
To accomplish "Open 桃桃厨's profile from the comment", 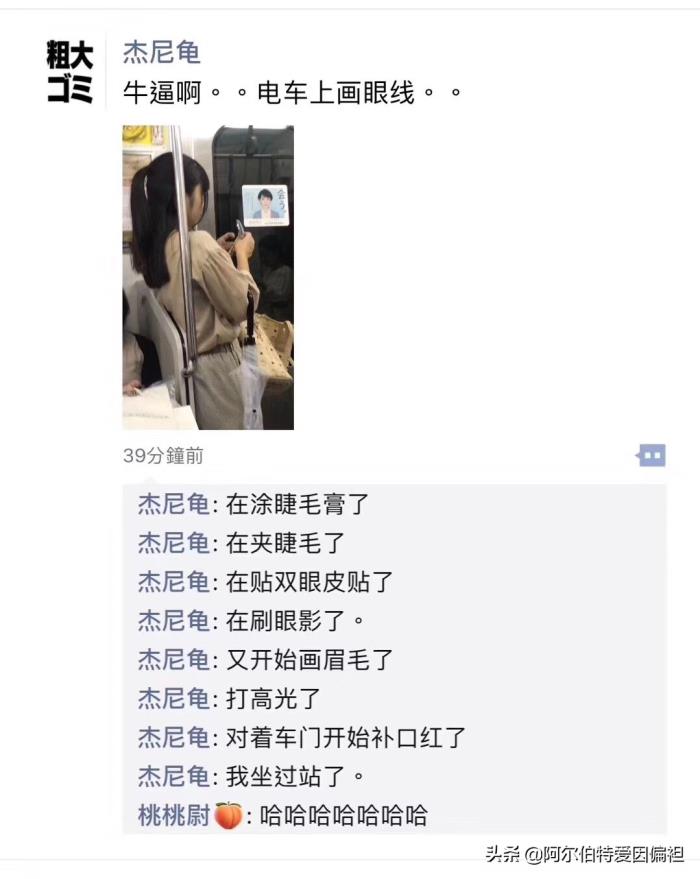I will point(173,815).
